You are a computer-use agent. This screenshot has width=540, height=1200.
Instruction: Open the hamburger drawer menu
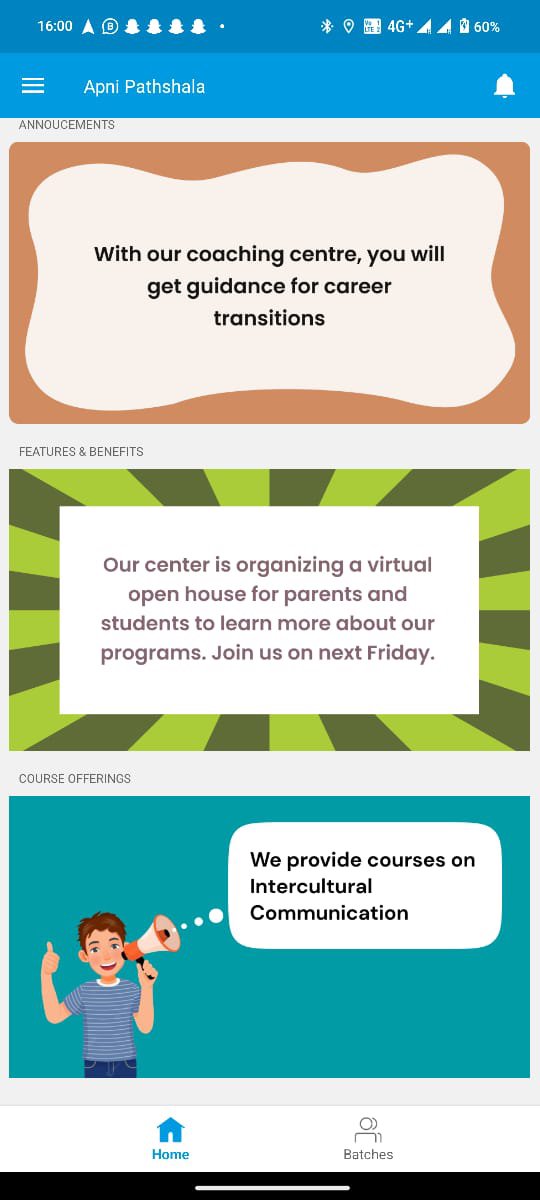pyautogui.click(x=33, y=86)
